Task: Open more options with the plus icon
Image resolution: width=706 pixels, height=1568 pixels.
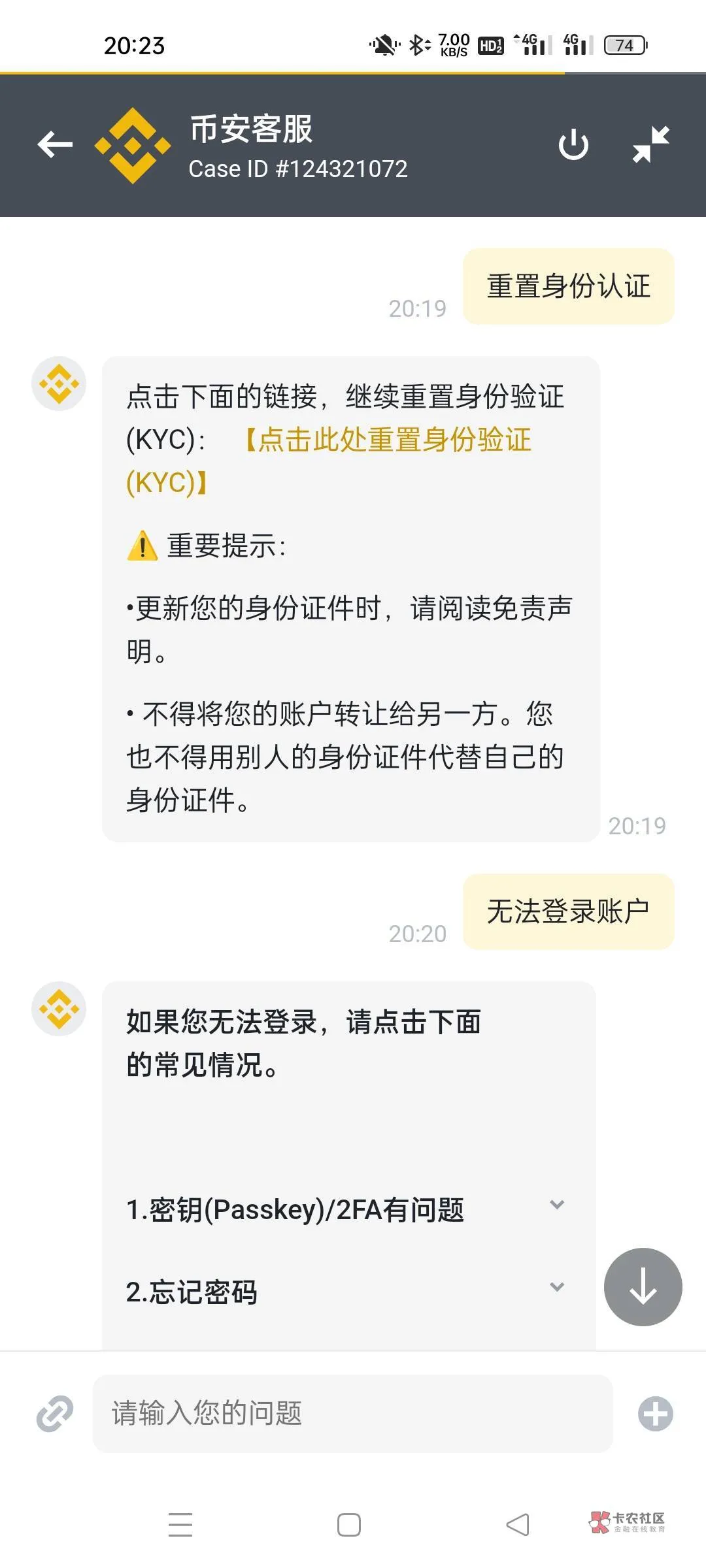Action: click(655, 1414)
